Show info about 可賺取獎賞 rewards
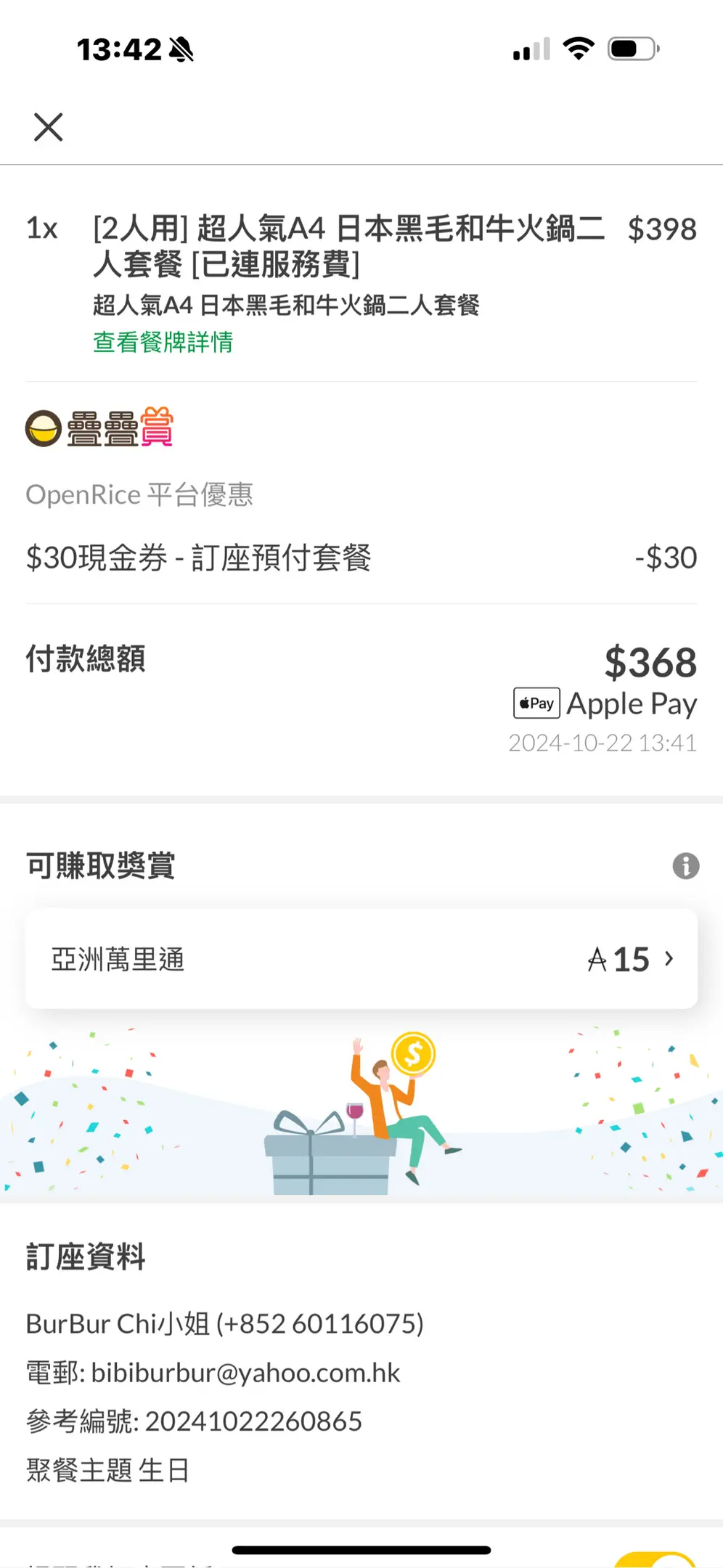The height and width of the screenshot is (1568, 723). coord(685,866)
